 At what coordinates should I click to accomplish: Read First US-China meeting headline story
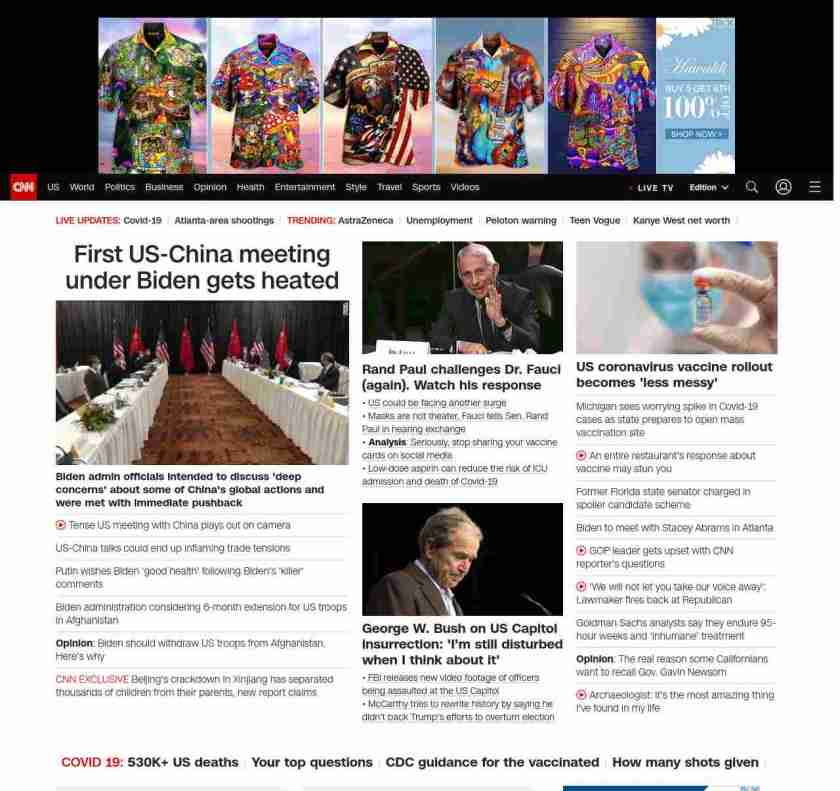tap(202, 267)
